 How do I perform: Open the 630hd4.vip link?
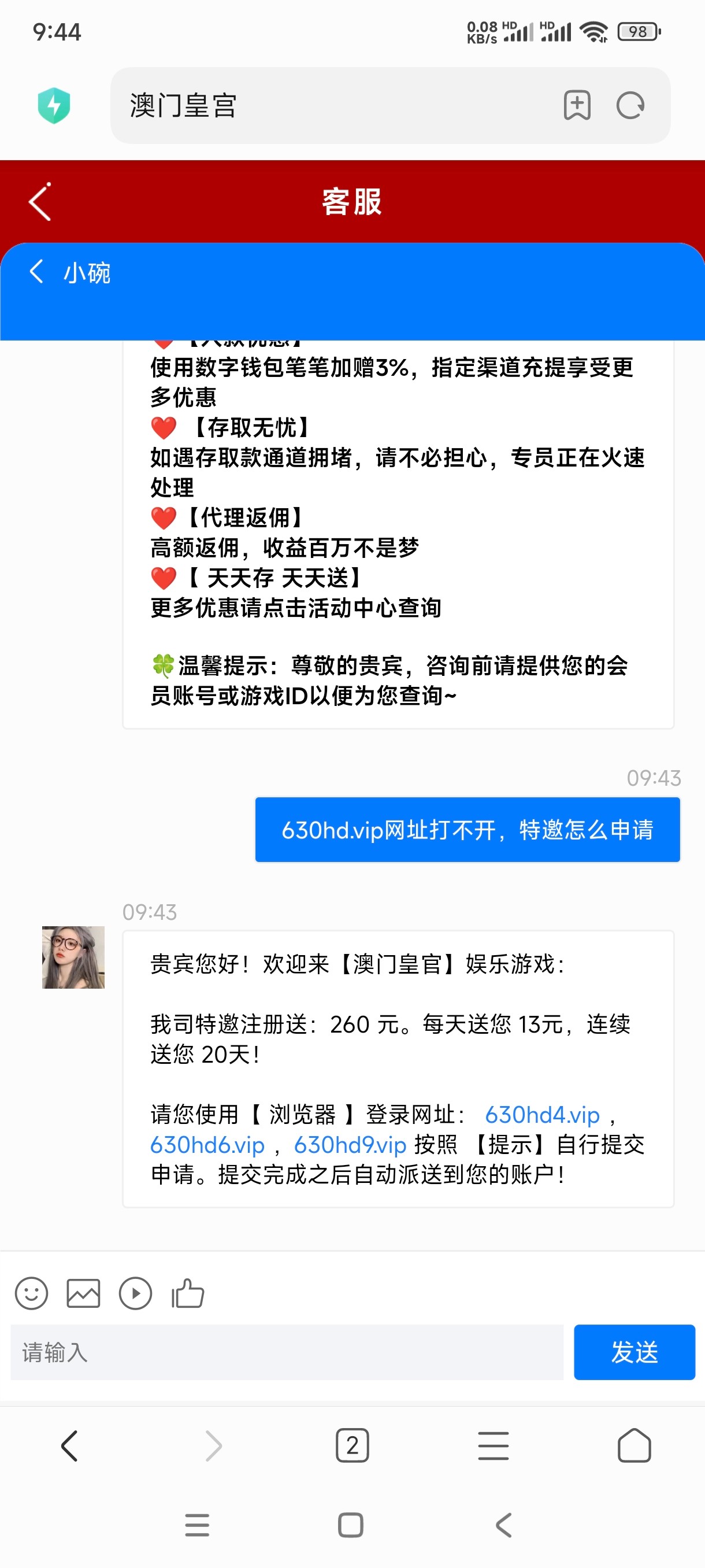point(542,1115)
